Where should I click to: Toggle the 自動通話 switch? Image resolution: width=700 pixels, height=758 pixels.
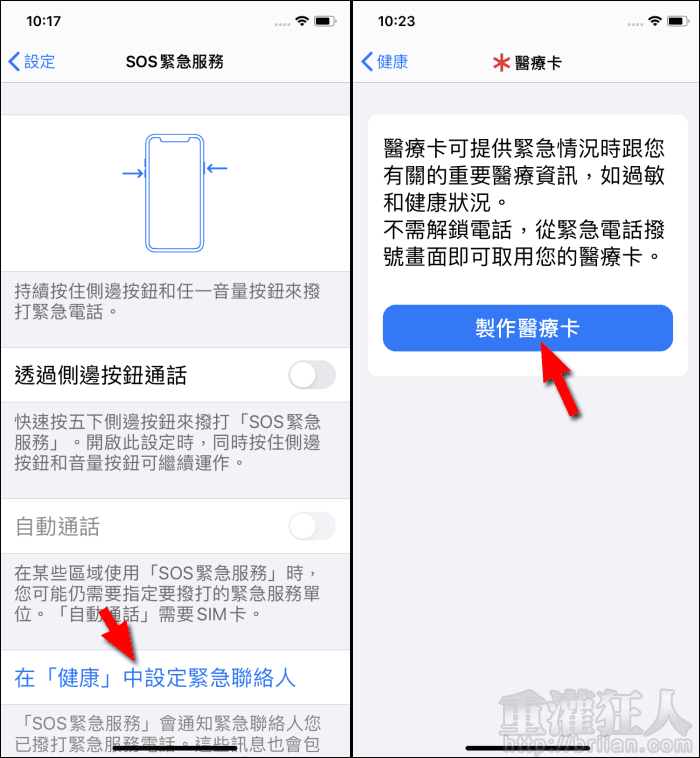(x=311, y=526)
